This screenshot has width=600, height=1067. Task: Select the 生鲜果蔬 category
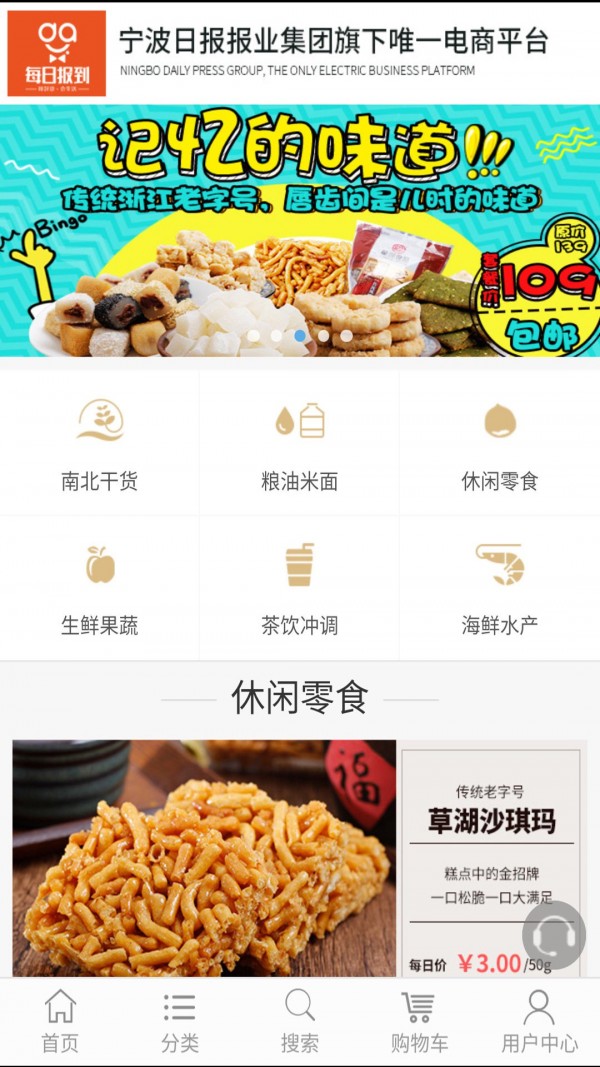click(x=100, y=588)
